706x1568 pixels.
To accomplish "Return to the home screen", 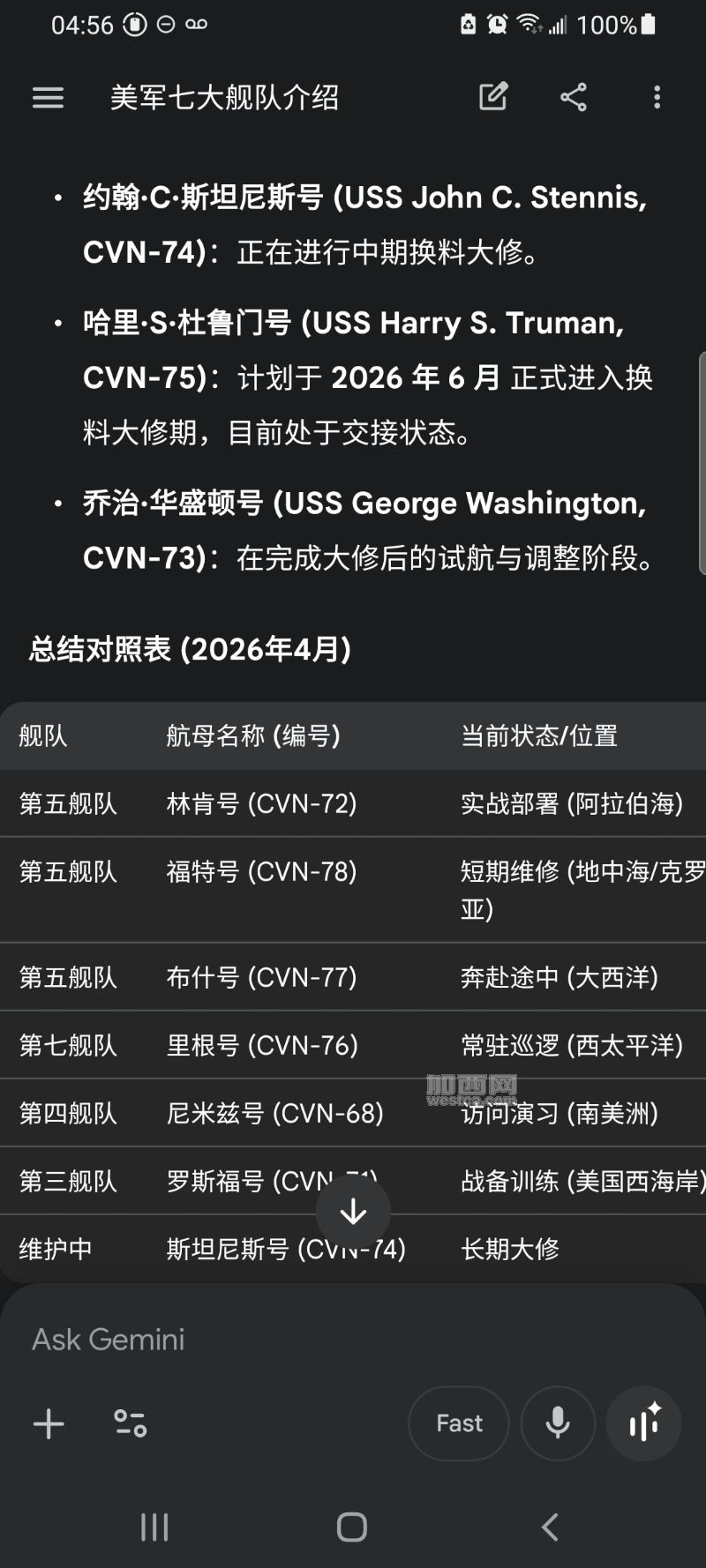I will pyautogui.click(x=352, y=1527).
